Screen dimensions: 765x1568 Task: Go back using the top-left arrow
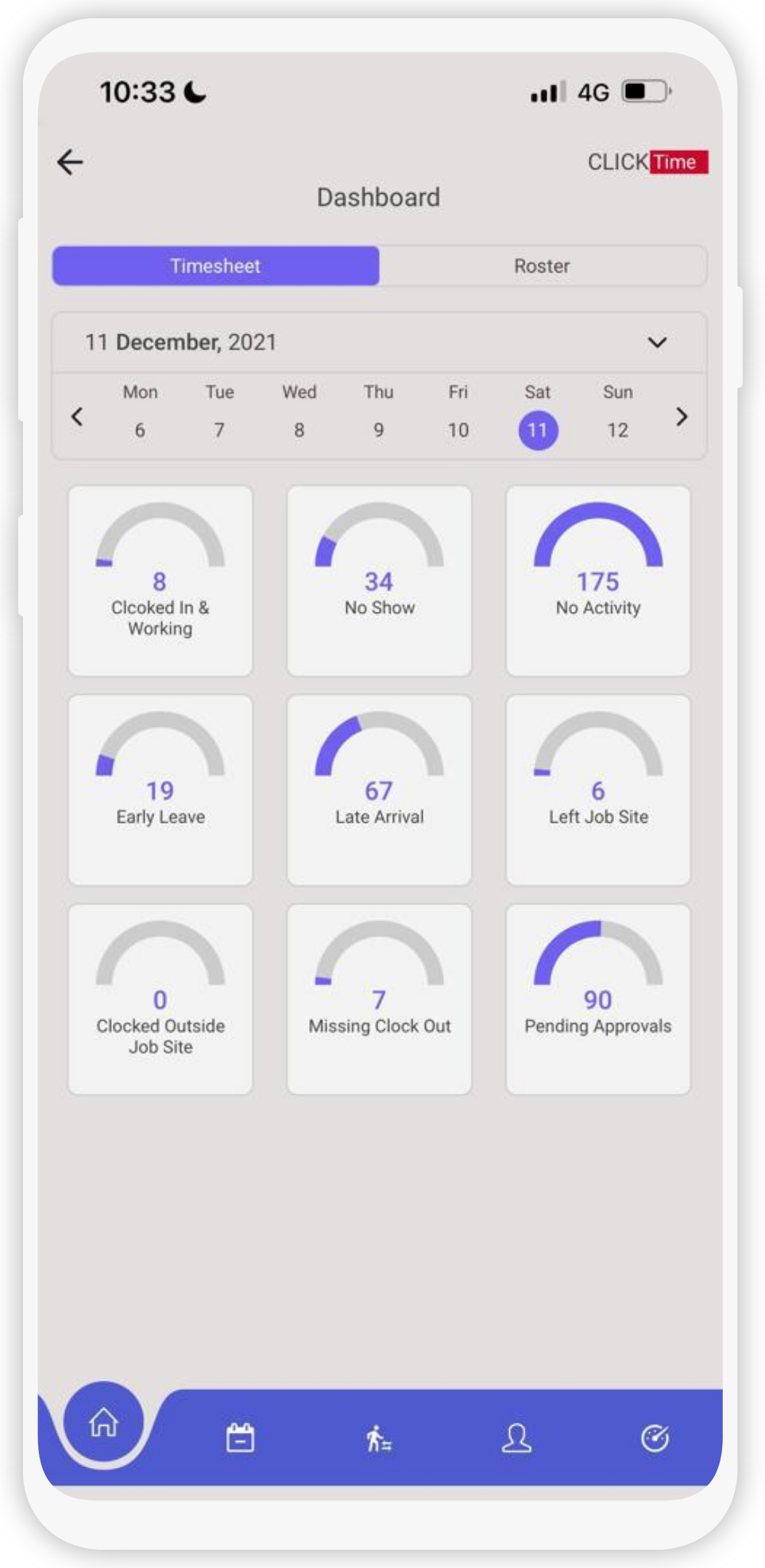(x=70, y=162)
